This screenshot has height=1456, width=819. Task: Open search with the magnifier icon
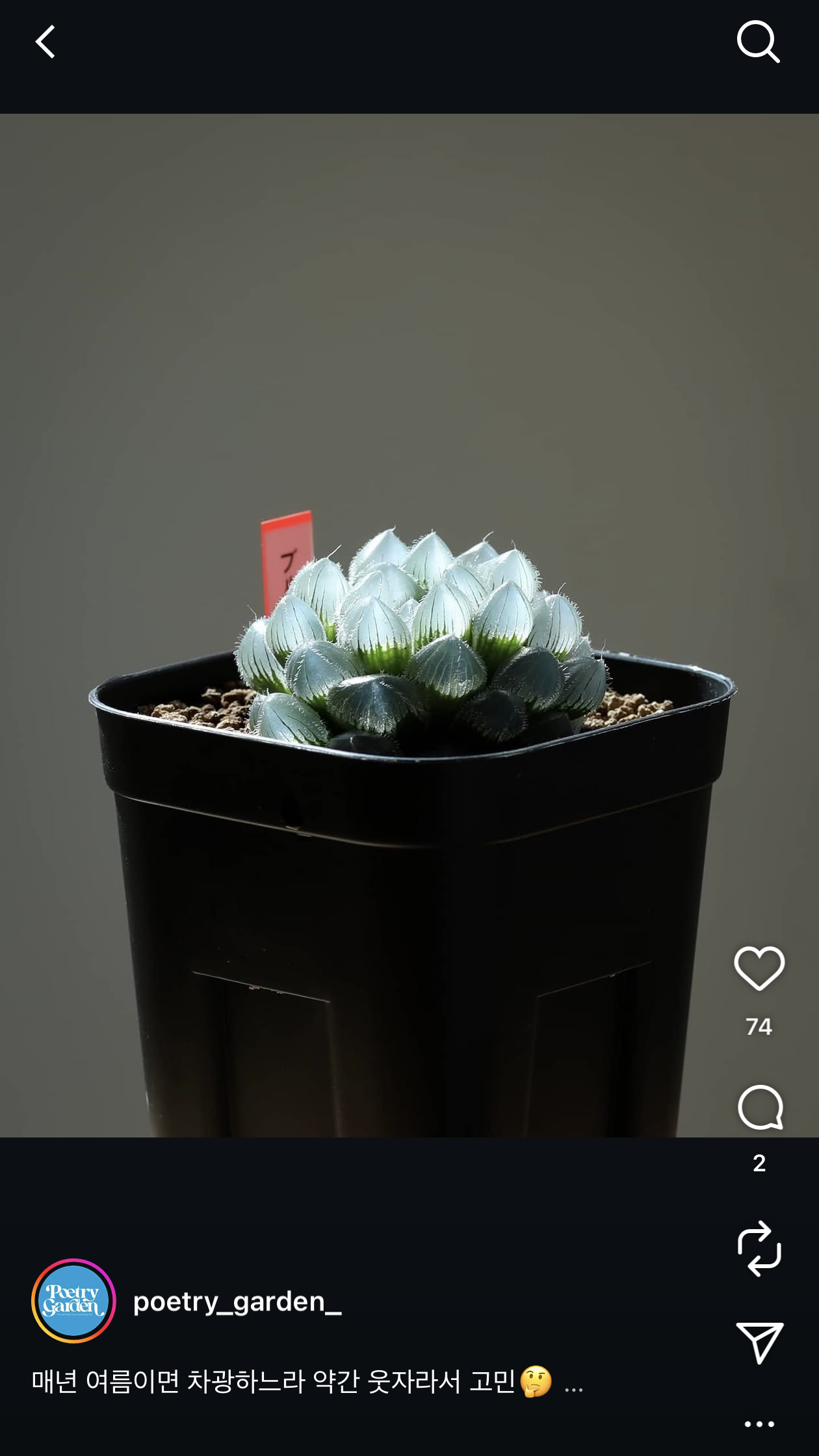(x=758, y=42)
